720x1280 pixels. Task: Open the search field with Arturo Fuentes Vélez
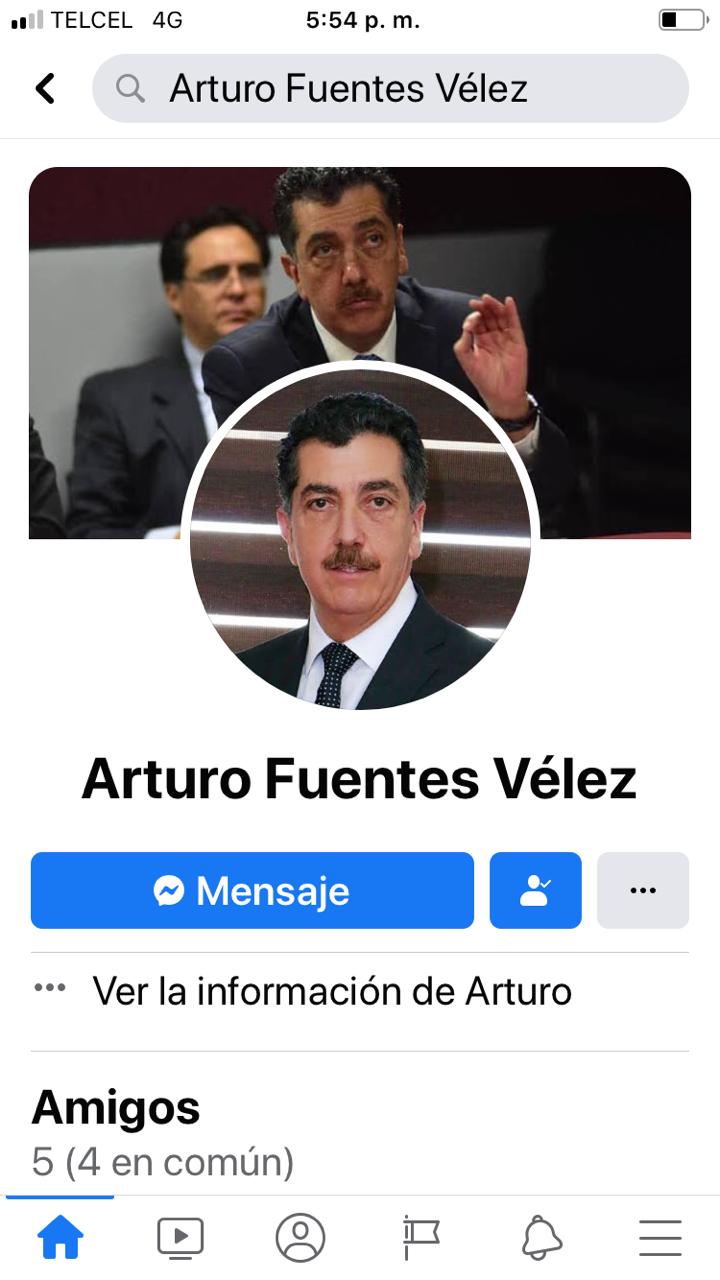pos(390,89)
